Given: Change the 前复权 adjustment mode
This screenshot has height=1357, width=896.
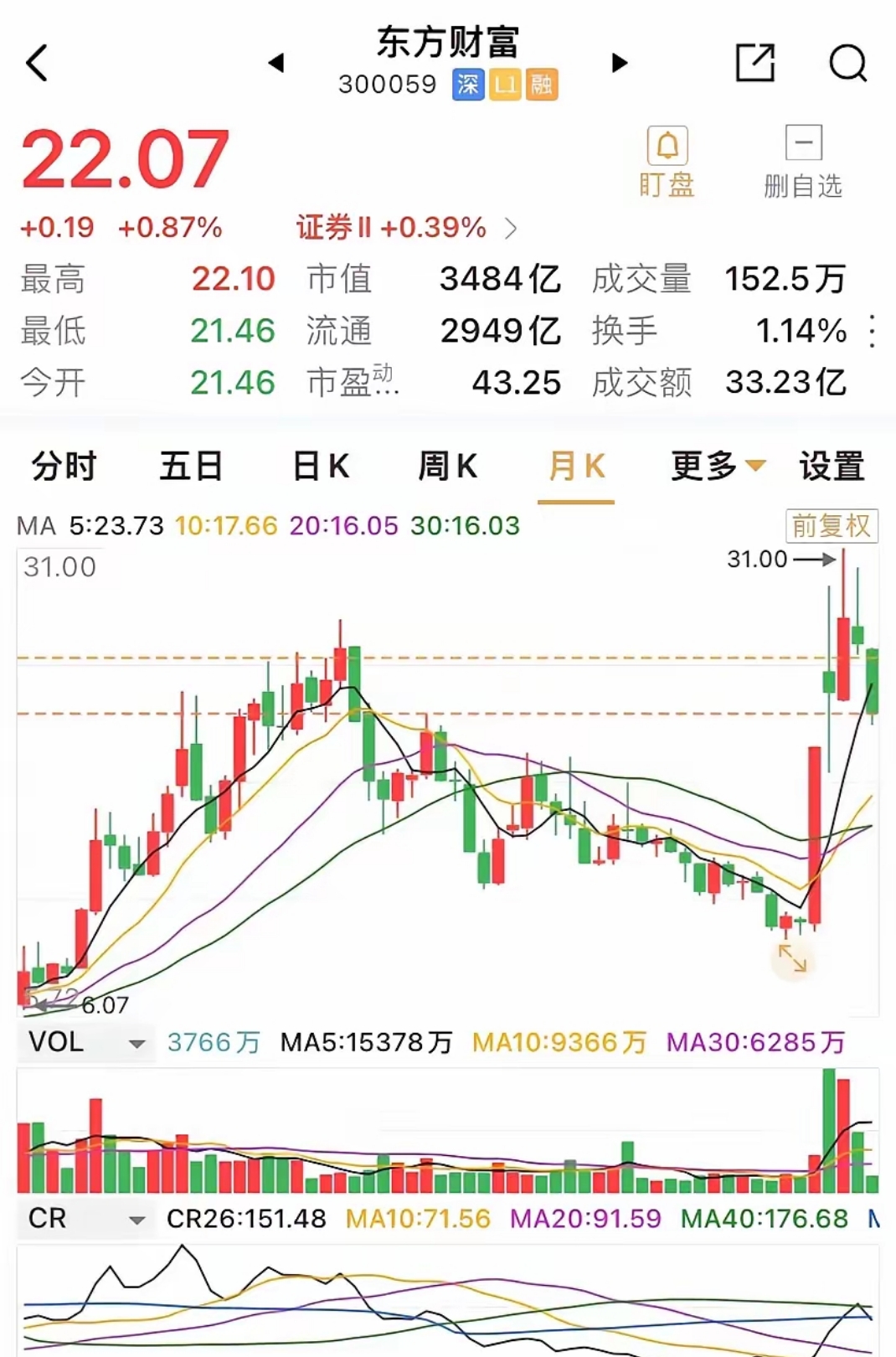Looking at the screenshot, I should 831,526.
